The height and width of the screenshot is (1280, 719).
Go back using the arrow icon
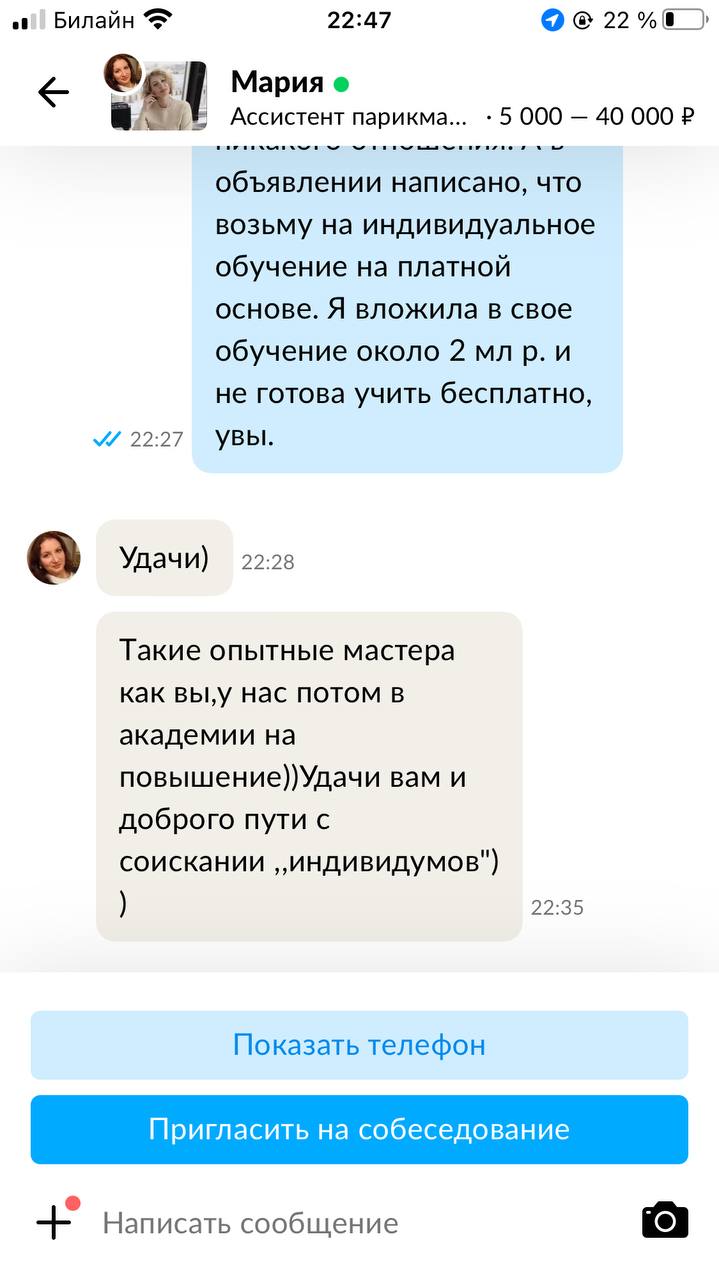tap(53, 93)
